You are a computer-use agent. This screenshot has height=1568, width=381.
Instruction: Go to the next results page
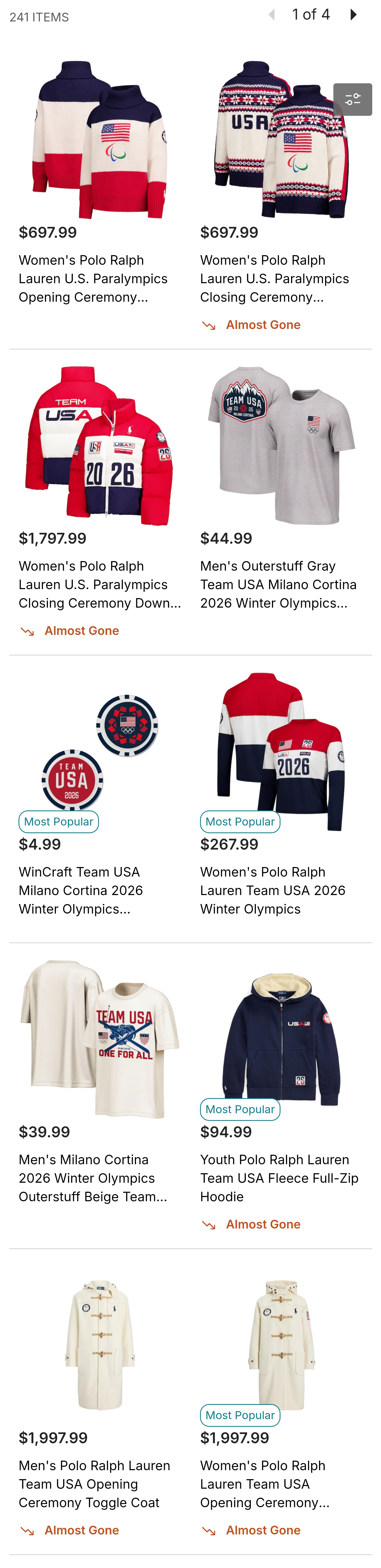coord(353,15)
